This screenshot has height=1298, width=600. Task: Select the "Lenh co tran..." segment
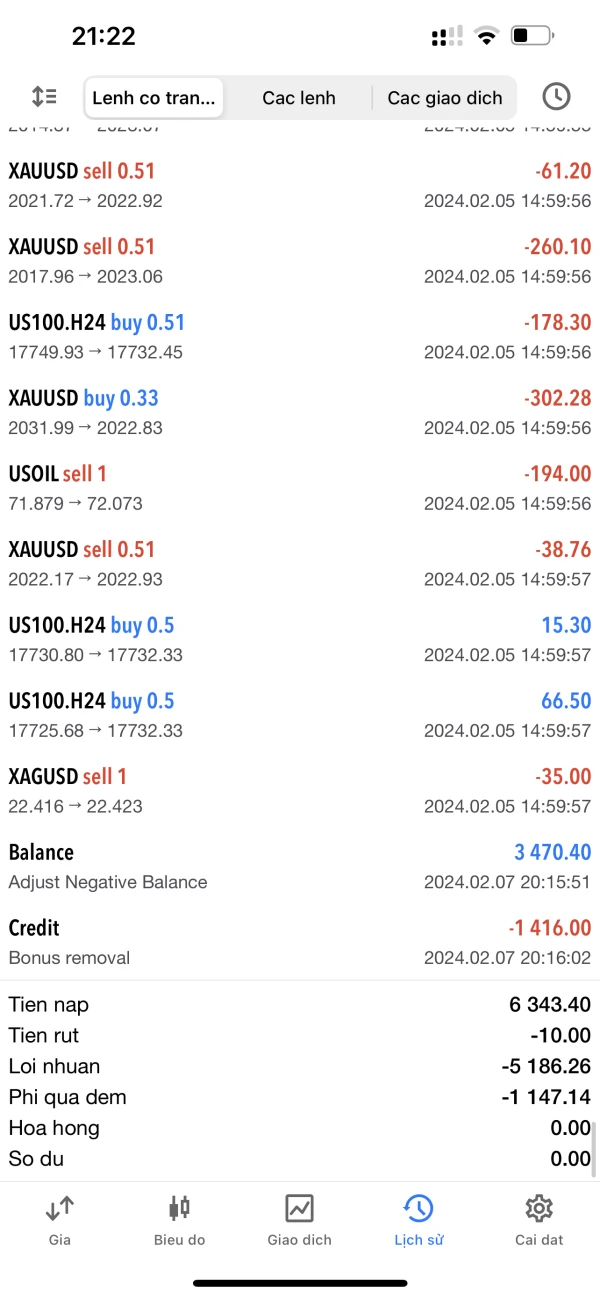154,98
